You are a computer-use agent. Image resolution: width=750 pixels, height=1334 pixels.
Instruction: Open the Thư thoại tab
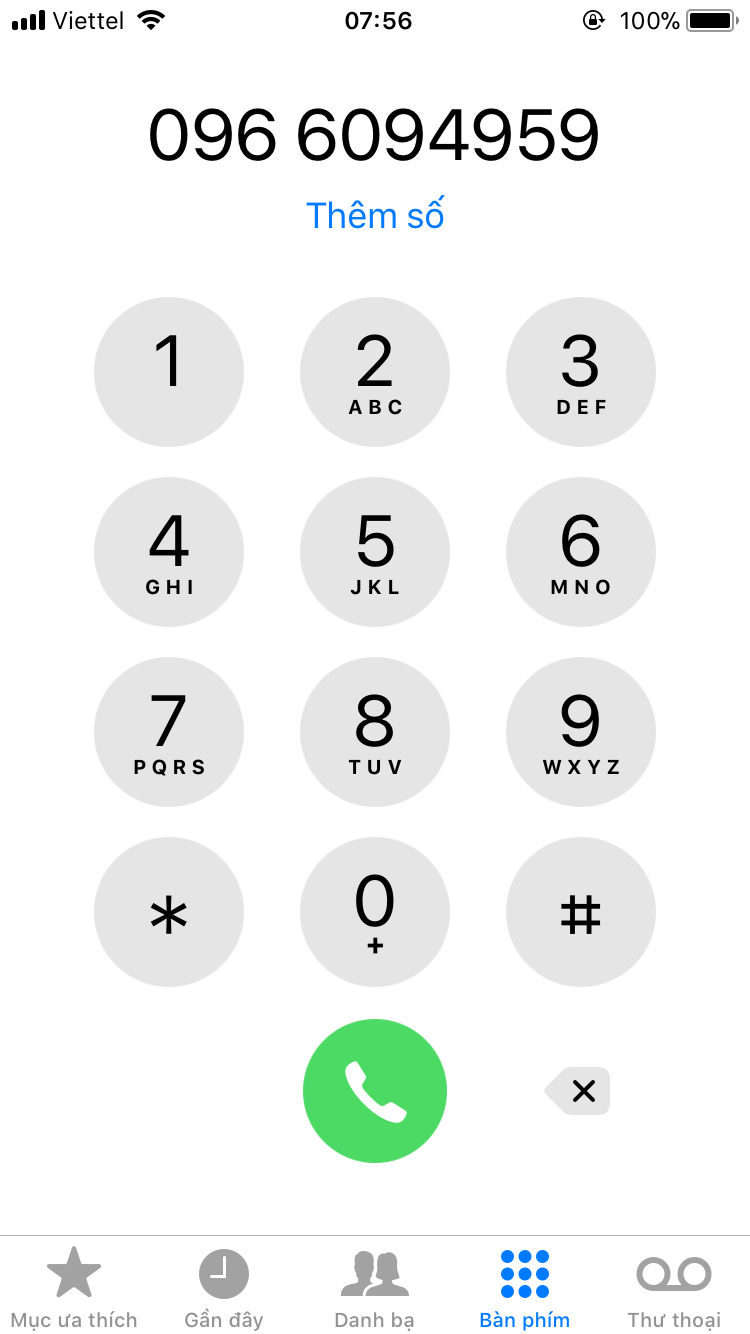674,1288
